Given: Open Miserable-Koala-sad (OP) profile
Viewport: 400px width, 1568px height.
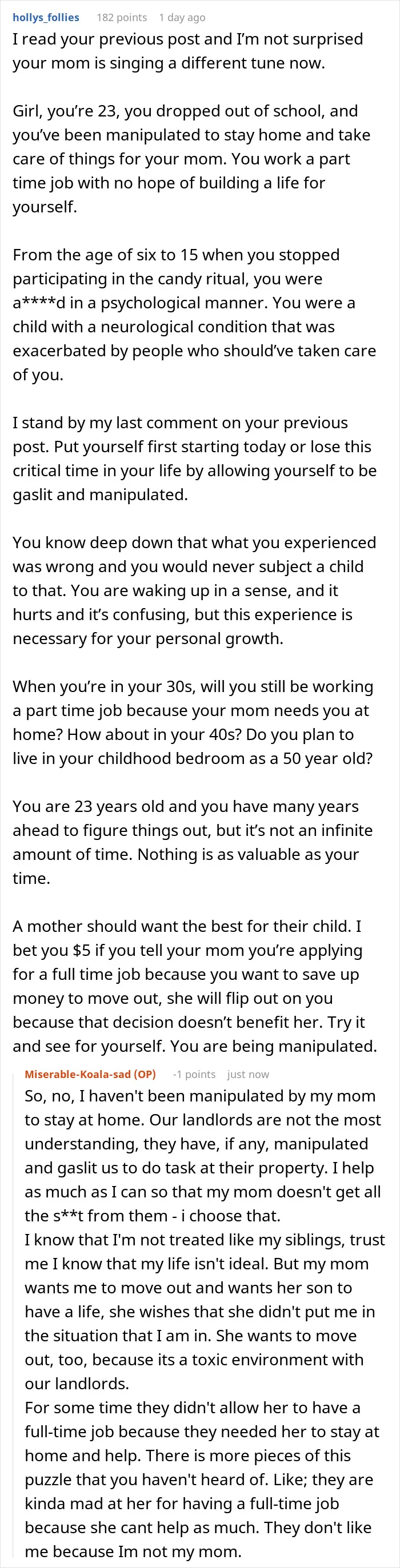Looking at the screenshot, I should (x=90, y=1074).
